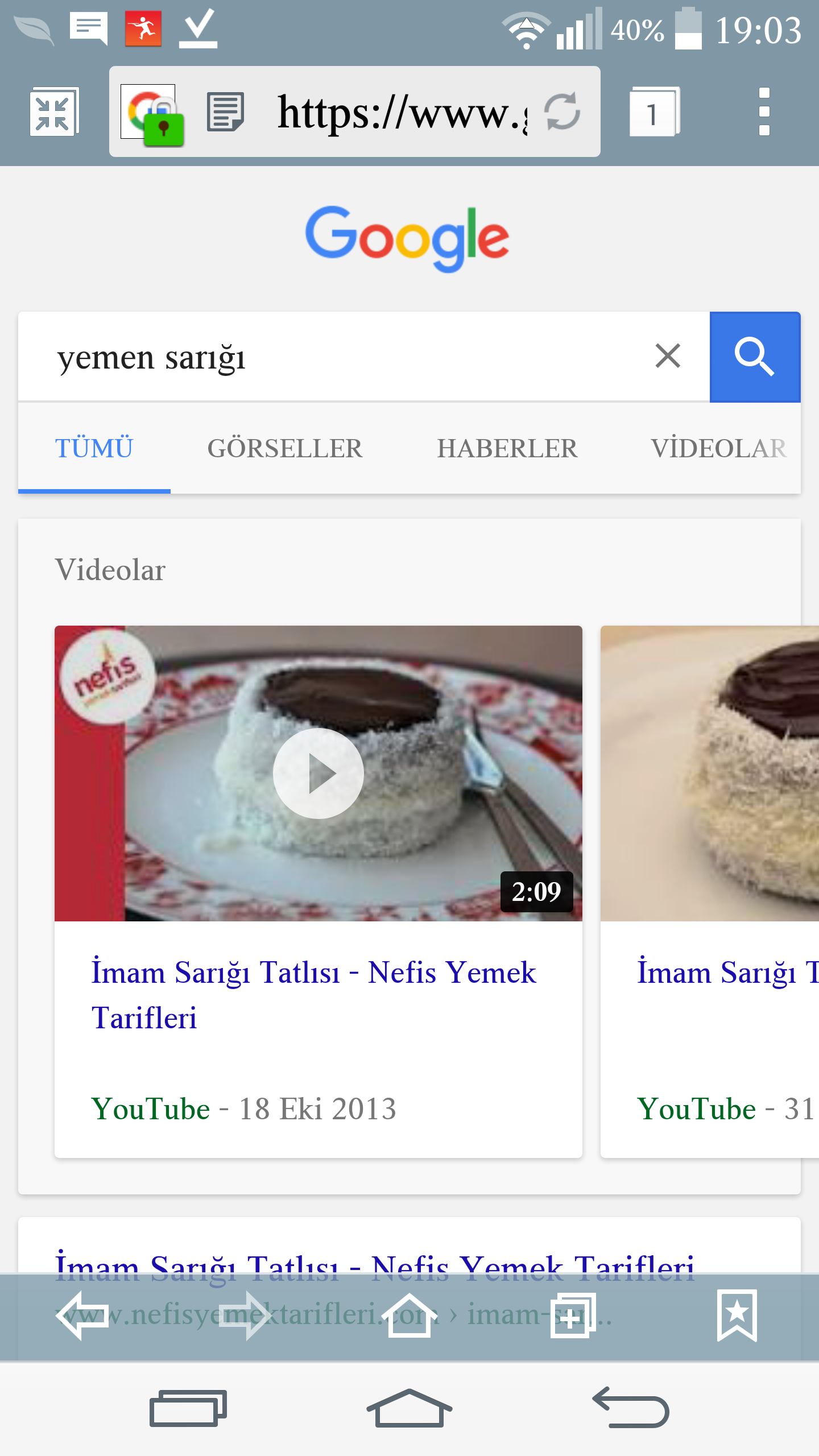This screenshot has width=819, height=1456.
Task: Clear the search query text
Action: (668, 357)
